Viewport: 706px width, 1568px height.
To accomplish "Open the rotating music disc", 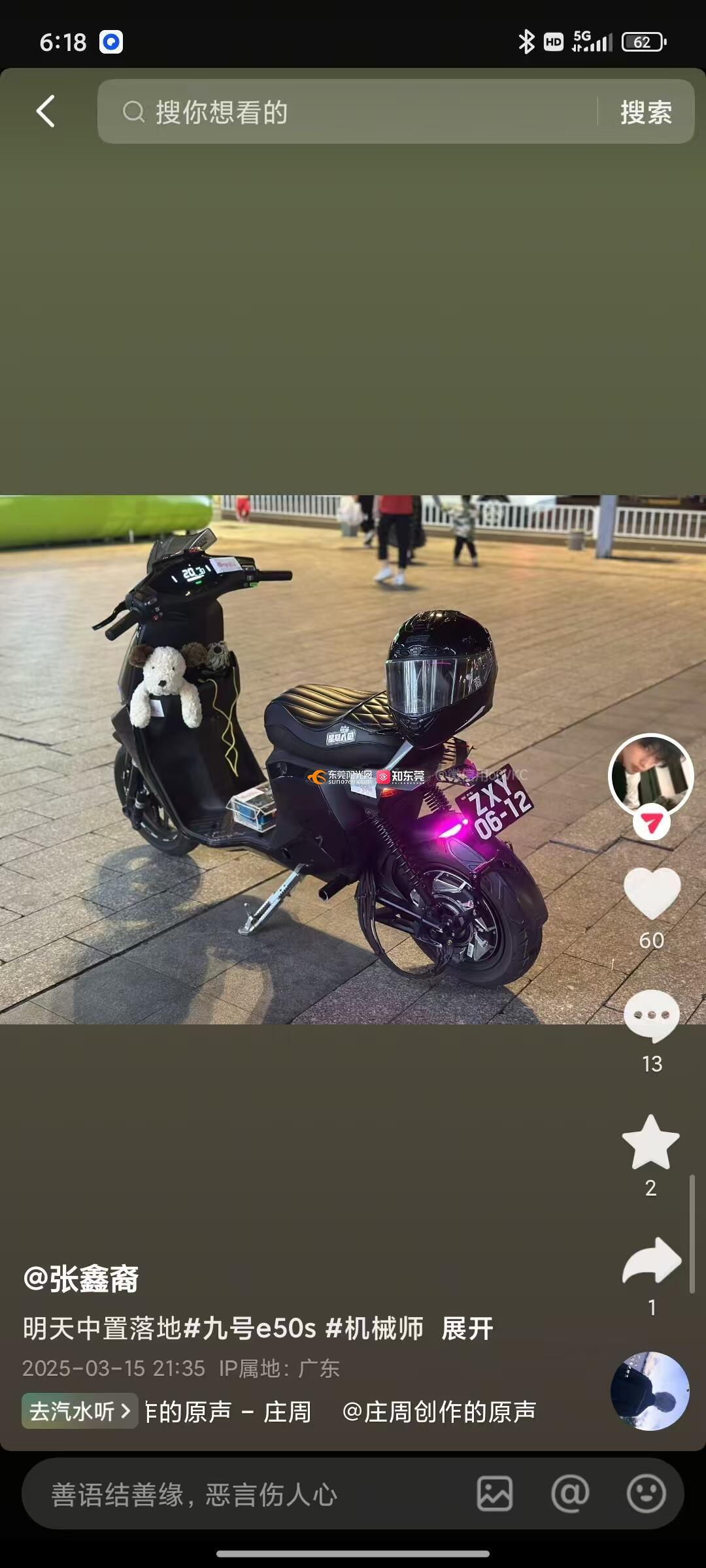I will point(650,1391).
